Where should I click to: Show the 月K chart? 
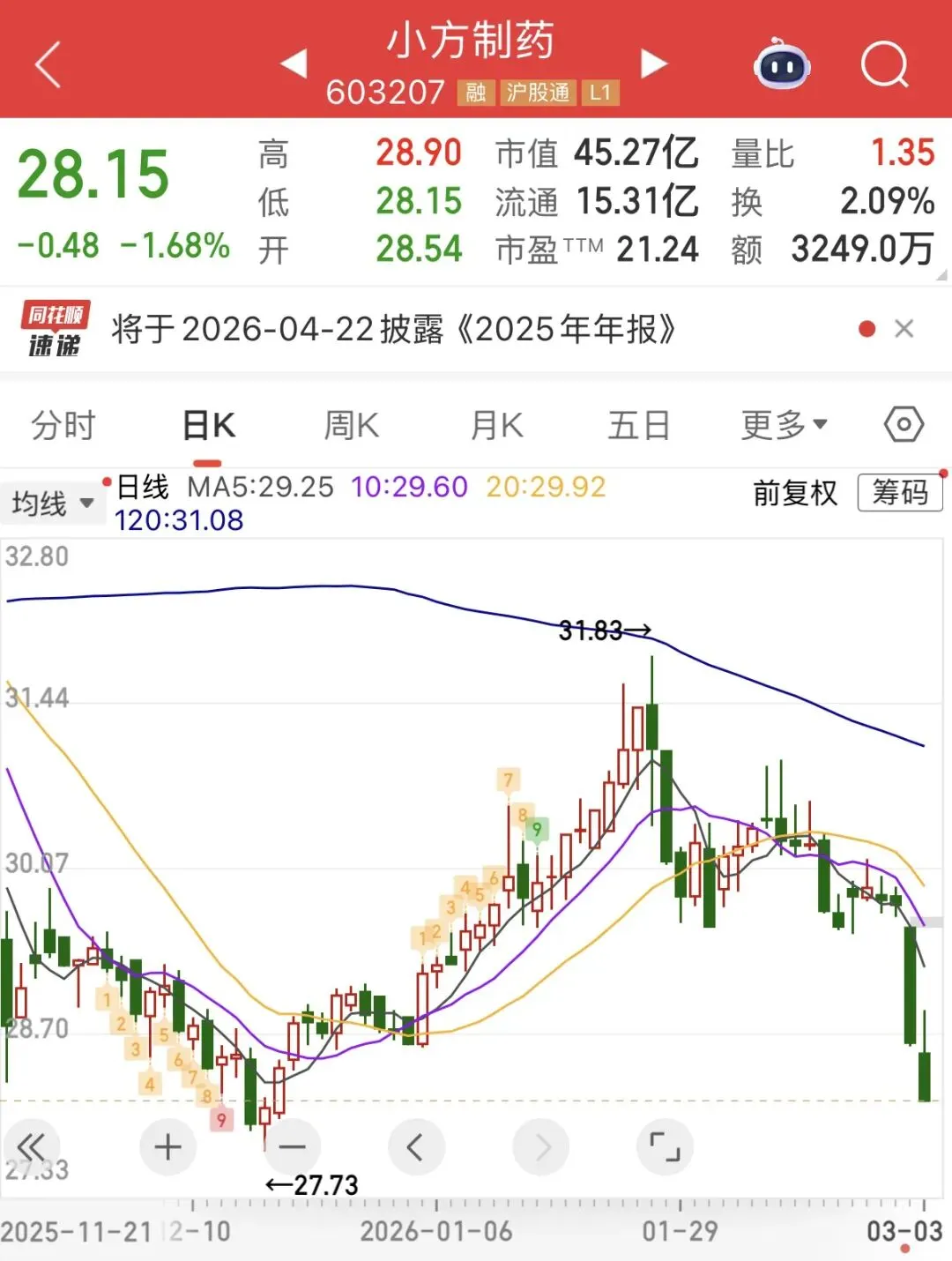(x=496, y=425)
